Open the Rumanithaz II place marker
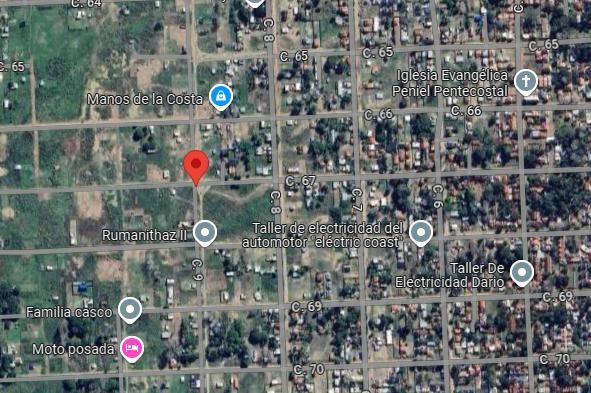 coord(205,233)
